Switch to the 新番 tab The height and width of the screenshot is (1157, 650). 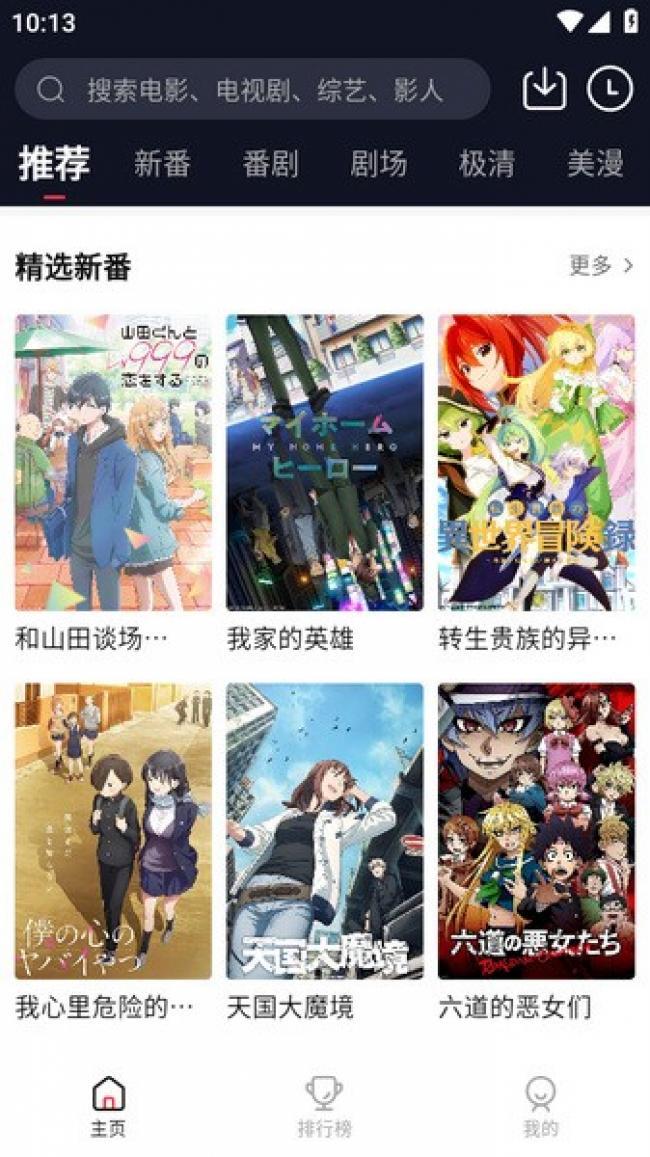[162, 163]
